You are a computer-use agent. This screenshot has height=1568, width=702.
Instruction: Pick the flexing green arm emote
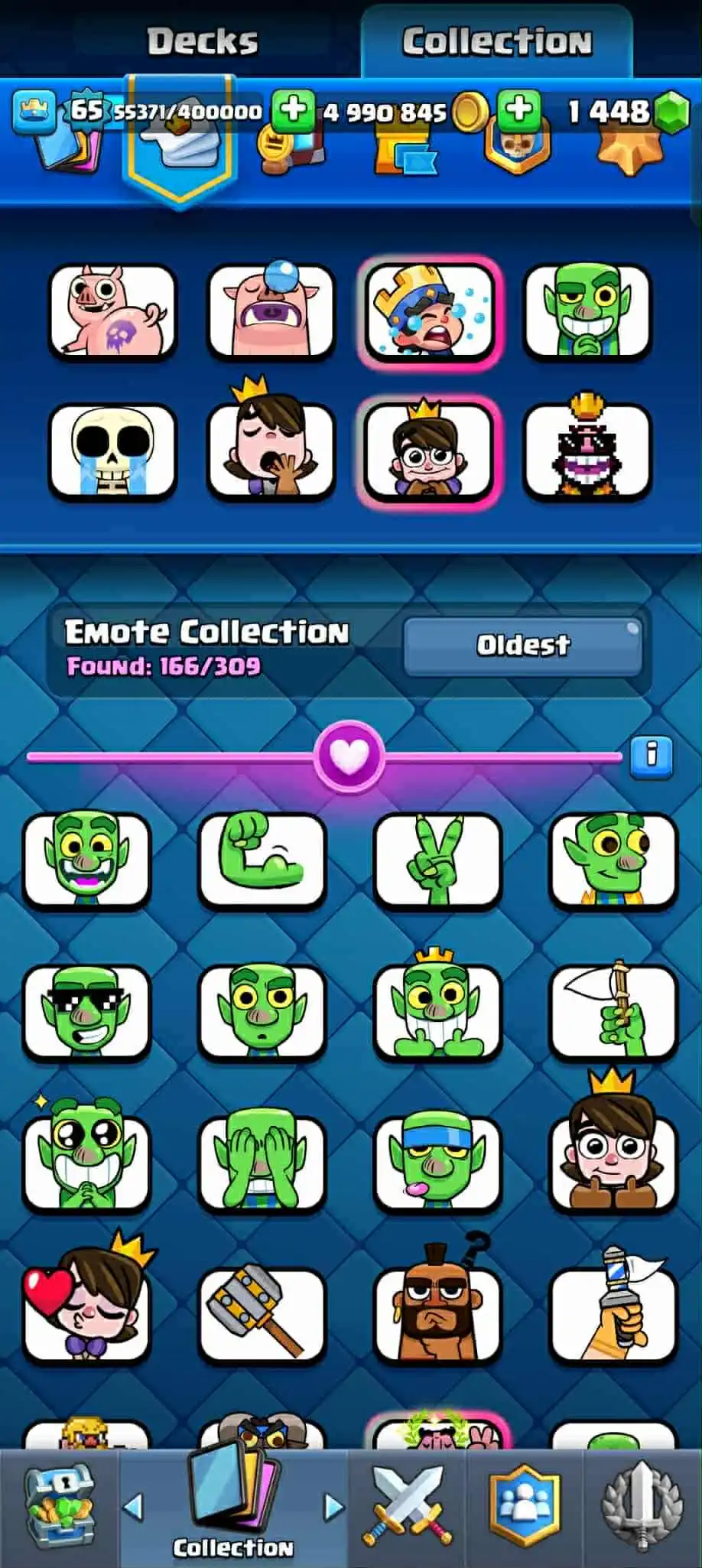[x=262, y=860]
